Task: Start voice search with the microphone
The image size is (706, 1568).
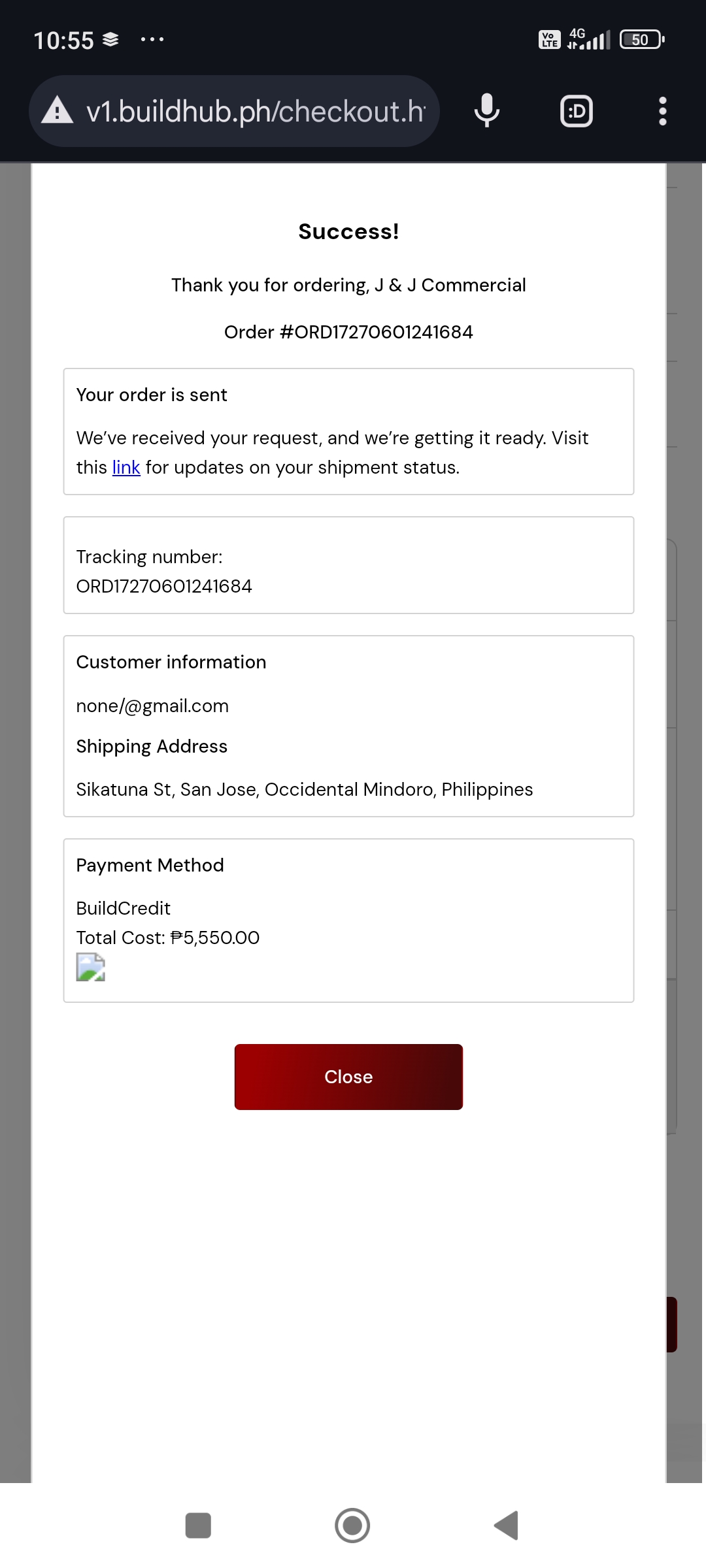Action: coord(486,111)
